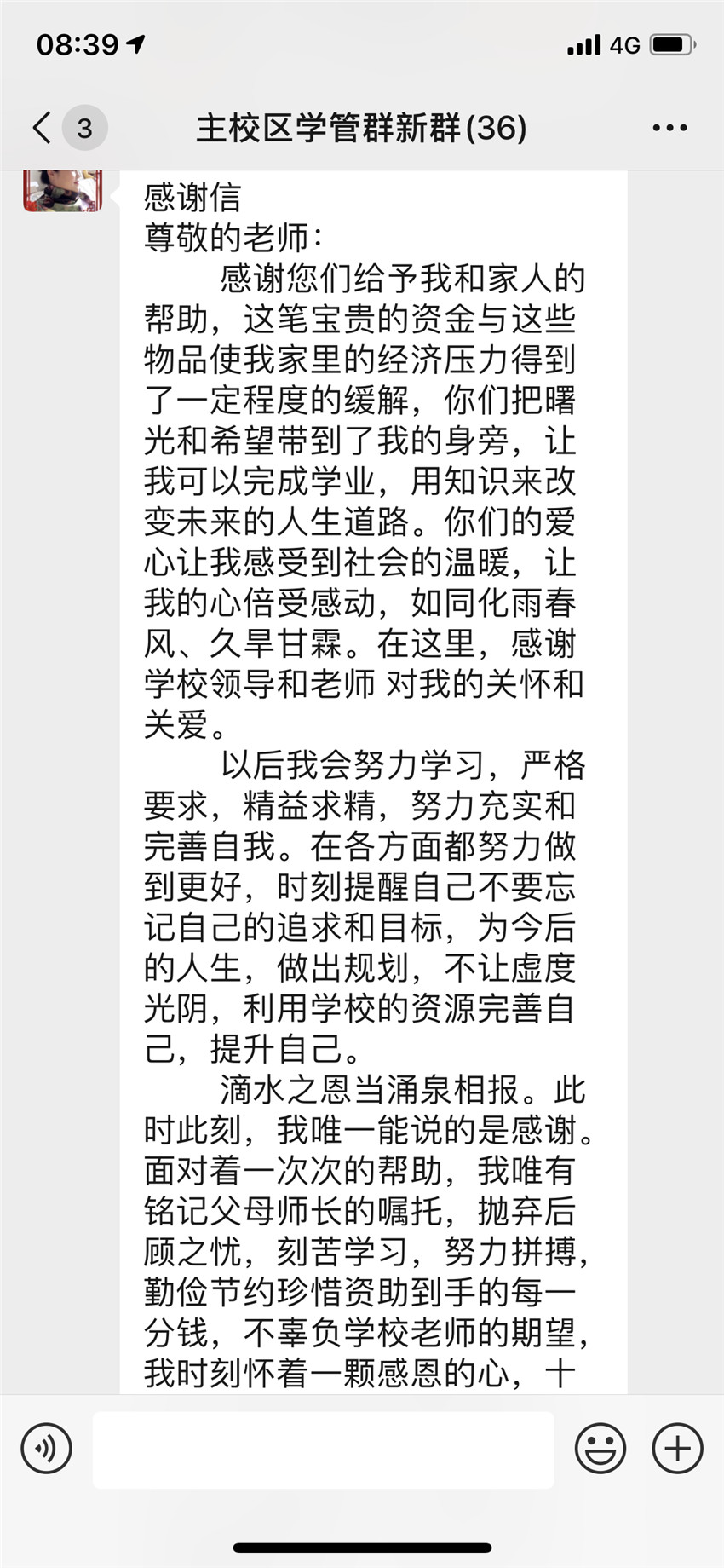Viewport: 724px width, 1568px height.
Task: Open the plus attachment menu
Action: pyautogui.click(x=677, y=1448)
